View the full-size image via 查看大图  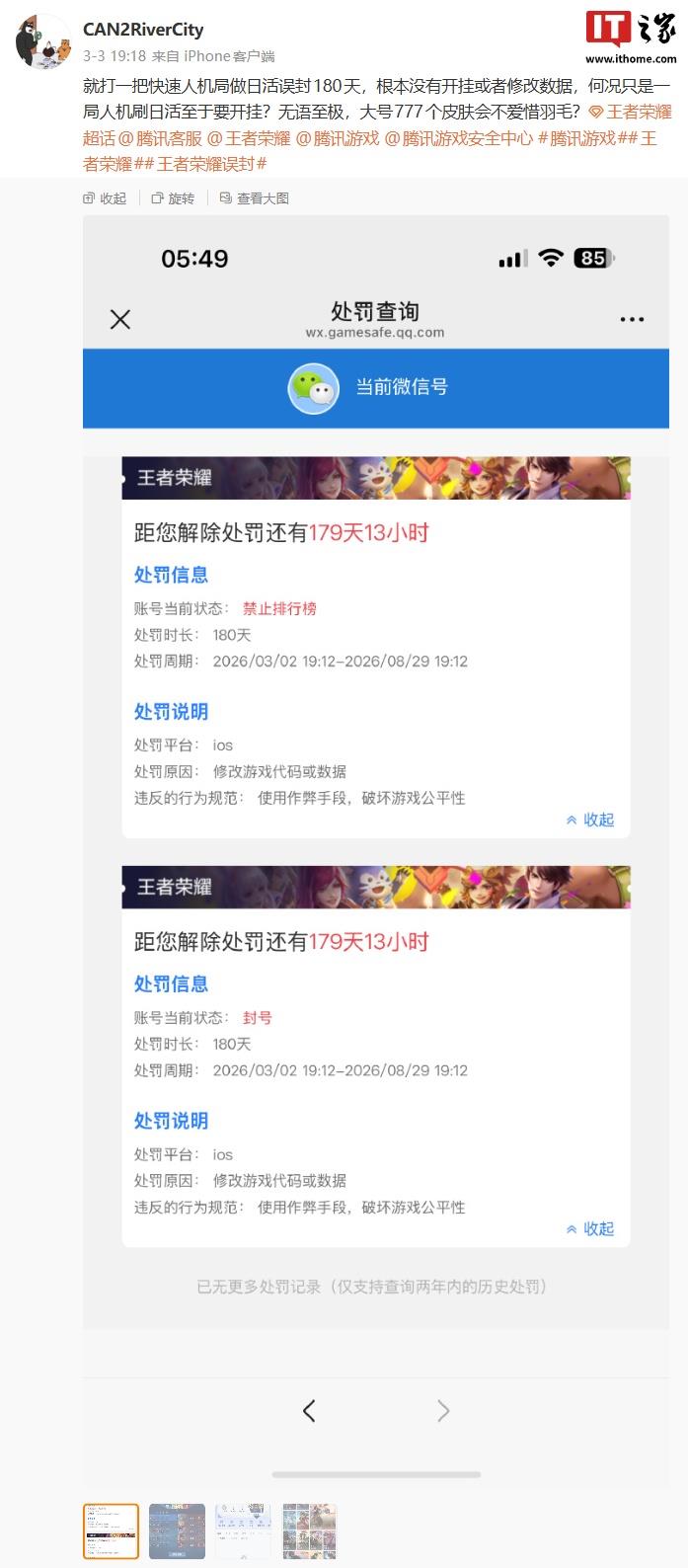pos(255,198)
